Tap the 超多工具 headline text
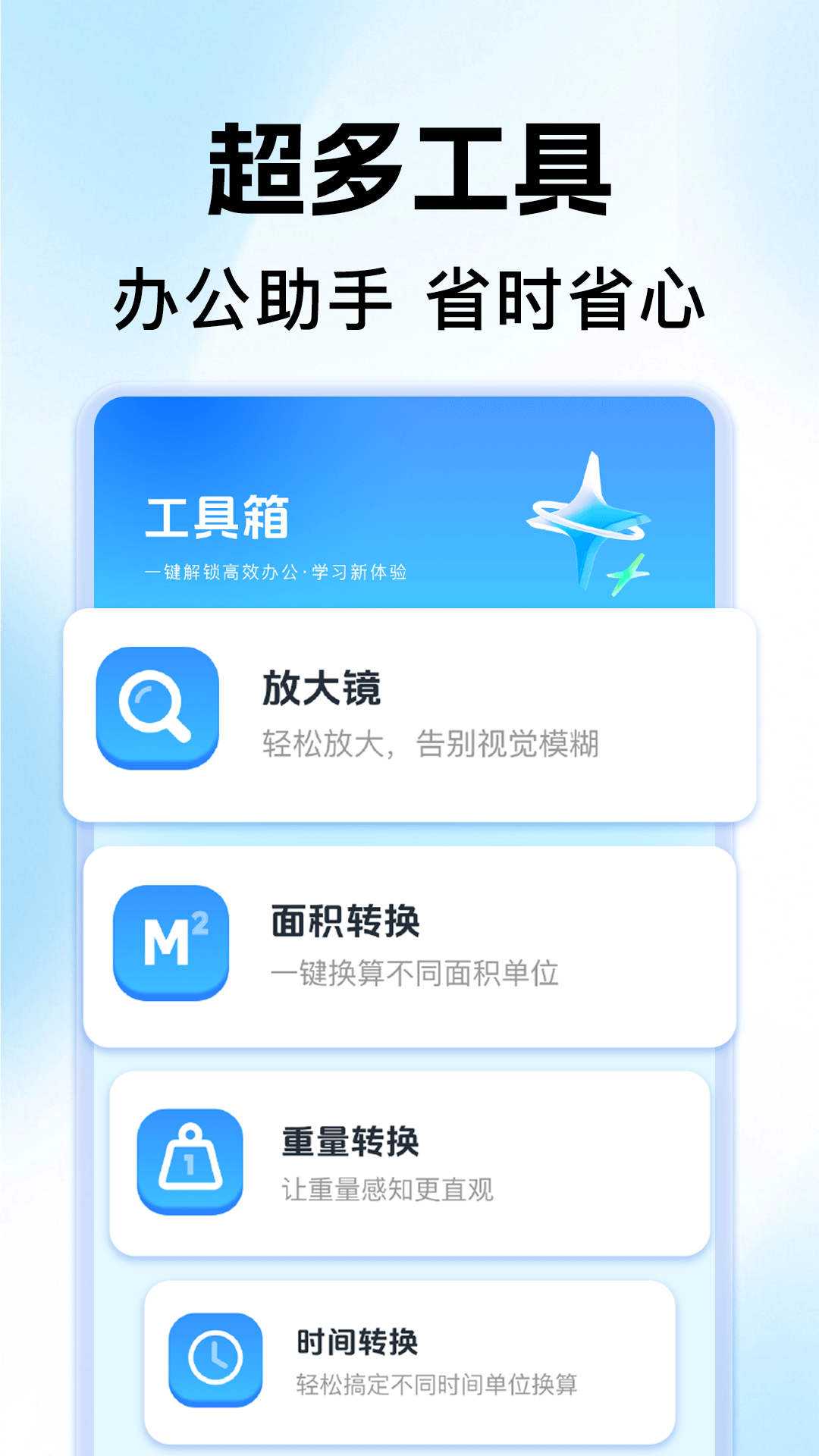Image resolution: width=819 pixels, height=1456 pixels. [x=409, y=168]
